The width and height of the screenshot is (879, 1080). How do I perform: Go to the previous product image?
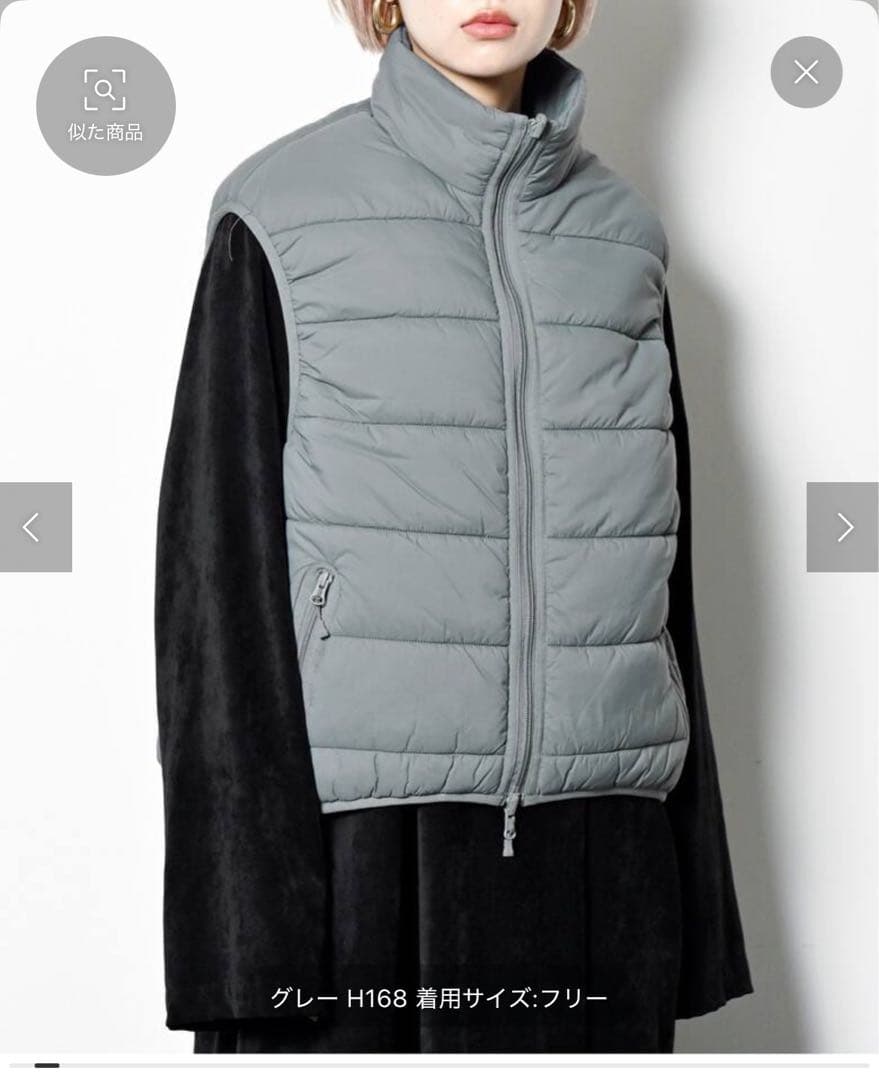(35, 527)
